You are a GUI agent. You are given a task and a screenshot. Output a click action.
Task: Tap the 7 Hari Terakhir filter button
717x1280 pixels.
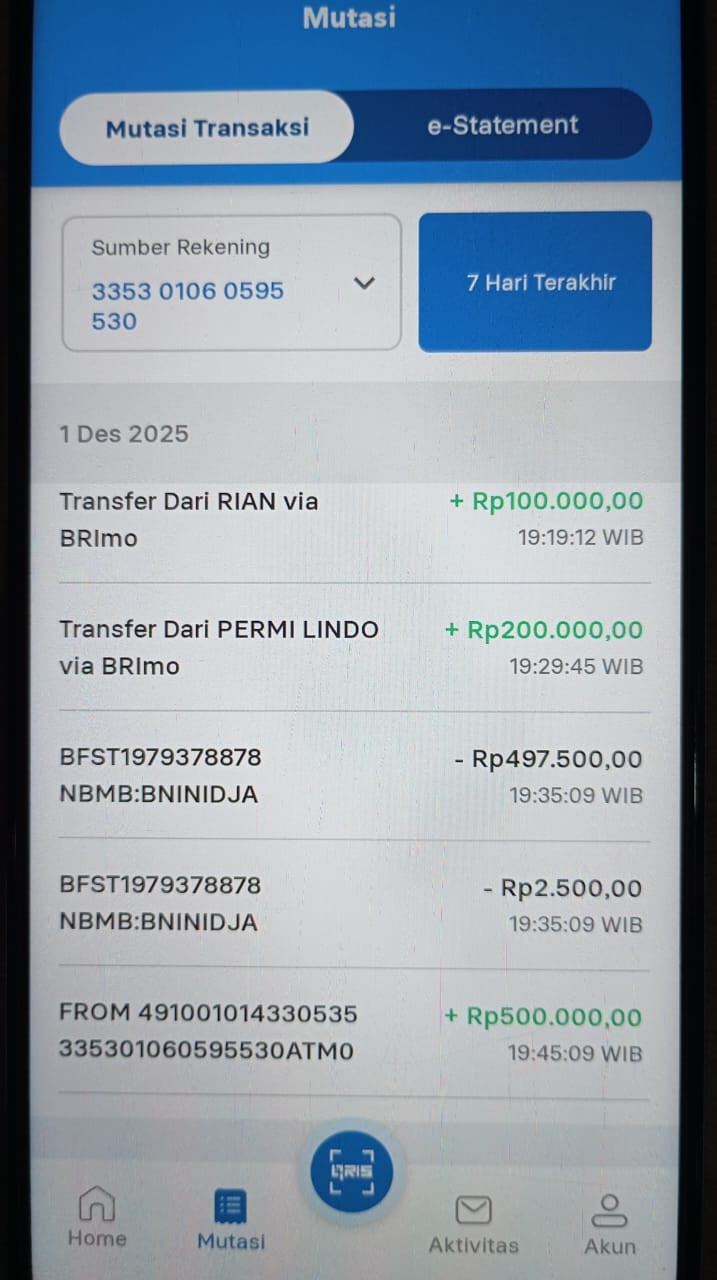coord(535,282)
